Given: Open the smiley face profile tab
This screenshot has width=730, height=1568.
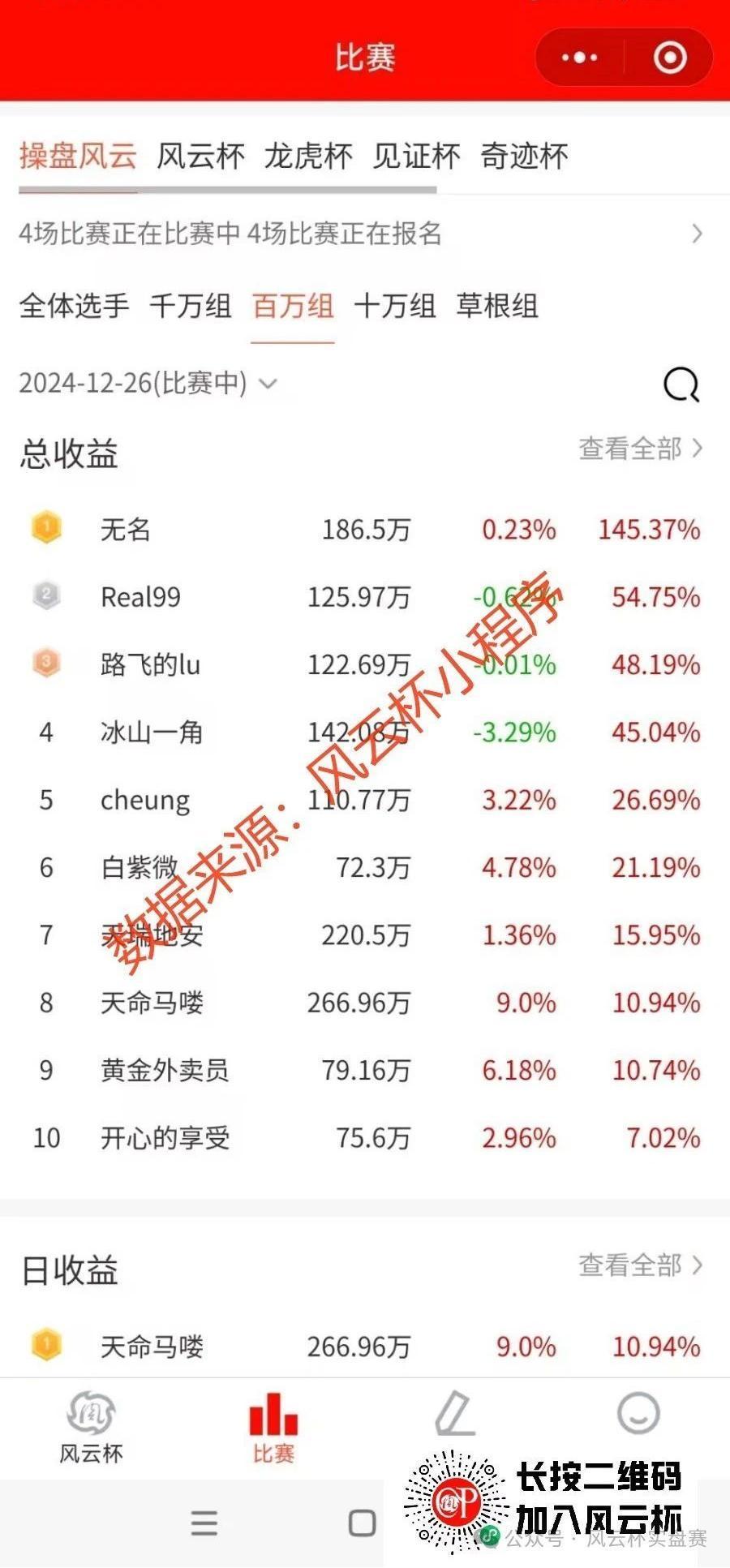Looking at the screenshot, I should click(638, 1414).
